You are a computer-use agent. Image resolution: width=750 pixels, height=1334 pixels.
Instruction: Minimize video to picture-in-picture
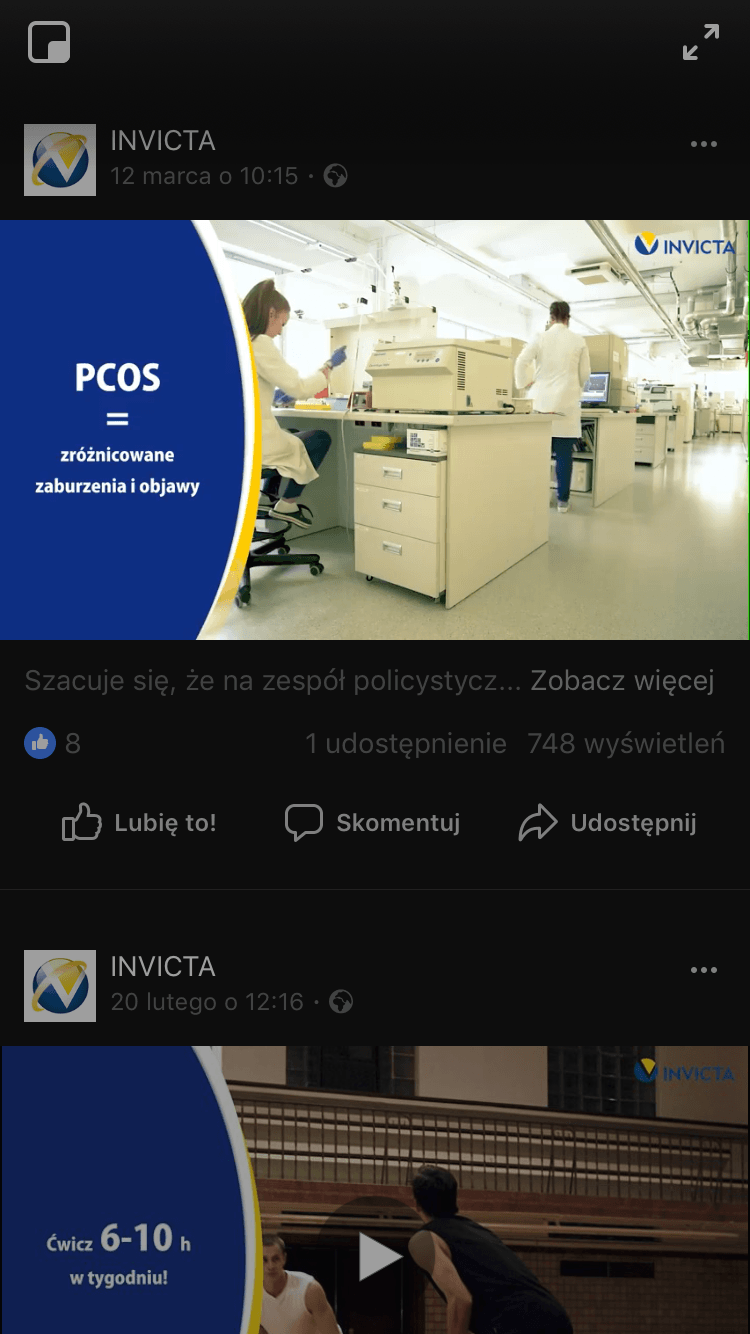(x=49, y=42)
